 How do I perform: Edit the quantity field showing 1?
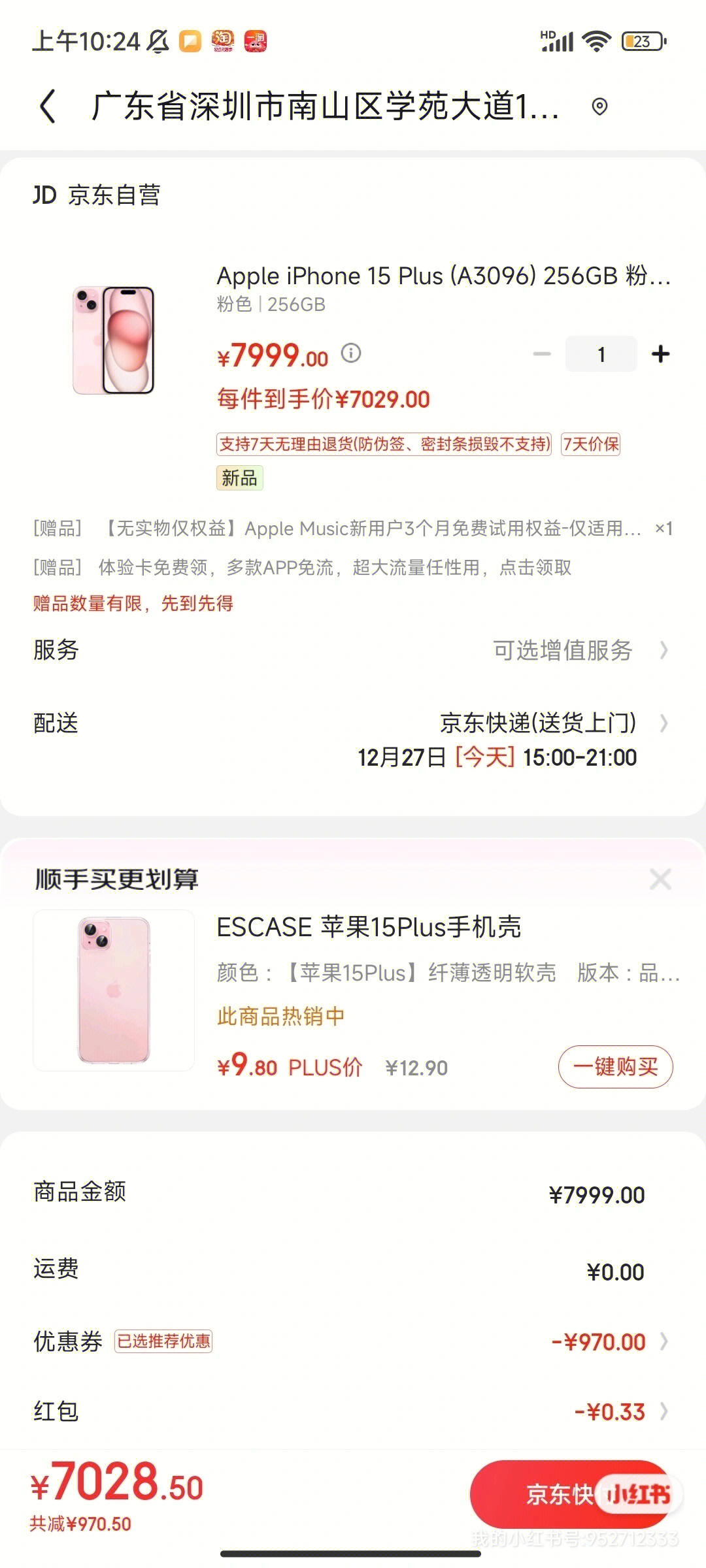click(601, 354)
